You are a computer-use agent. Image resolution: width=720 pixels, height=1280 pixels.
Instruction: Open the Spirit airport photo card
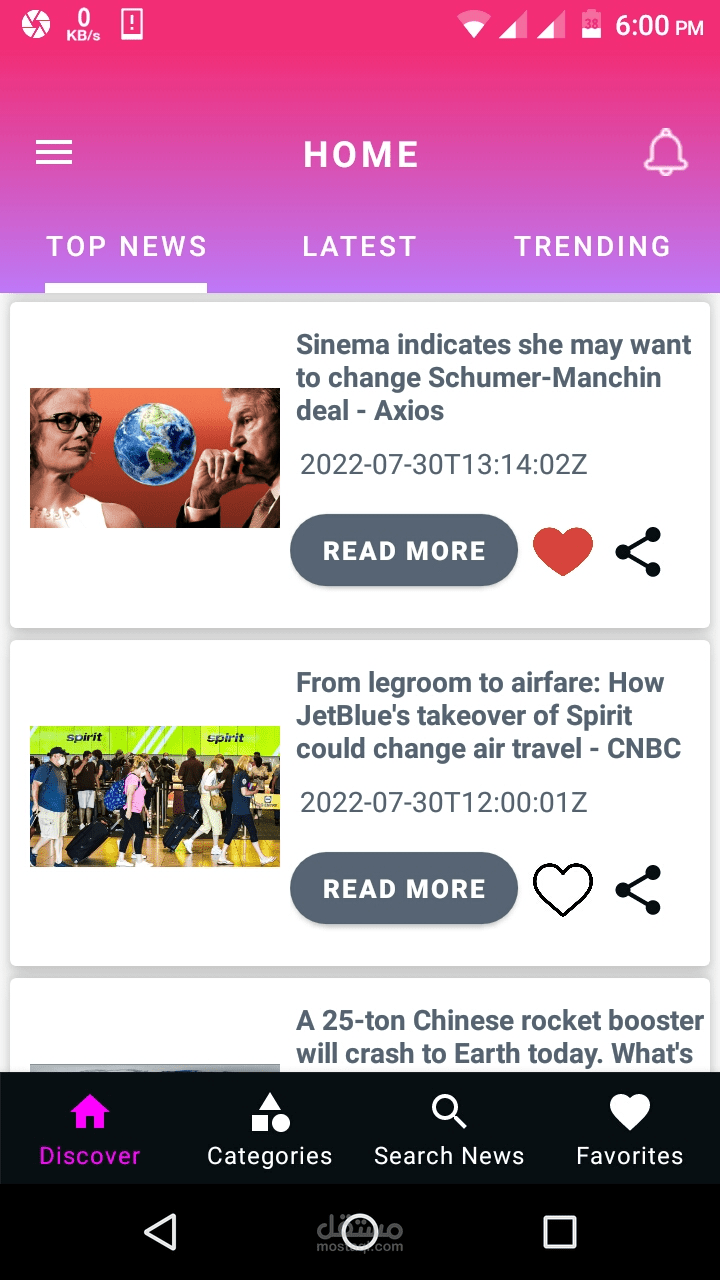click(155, 796)
